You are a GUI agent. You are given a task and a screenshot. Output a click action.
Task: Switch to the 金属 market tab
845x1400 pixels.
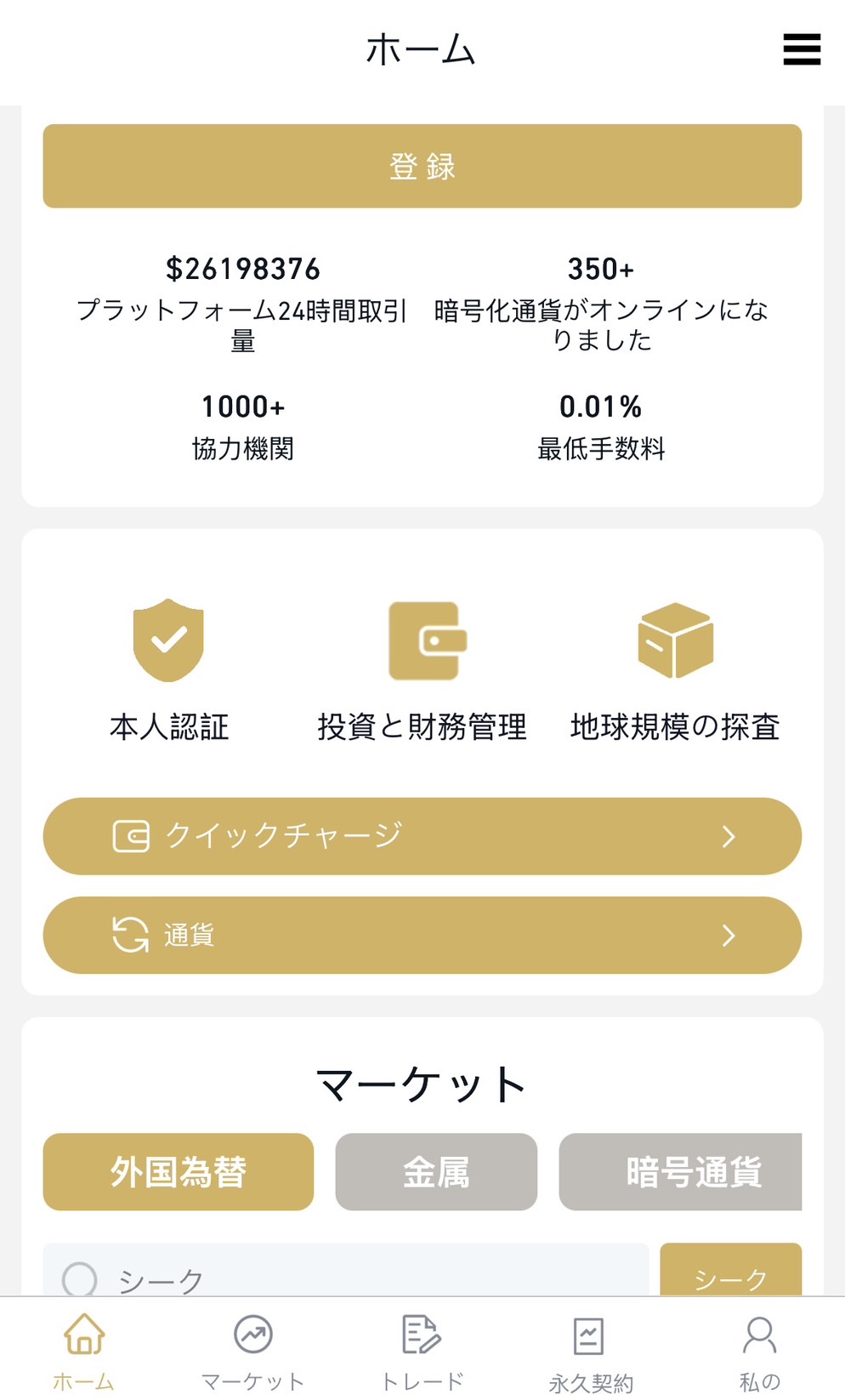point(436,1171)
